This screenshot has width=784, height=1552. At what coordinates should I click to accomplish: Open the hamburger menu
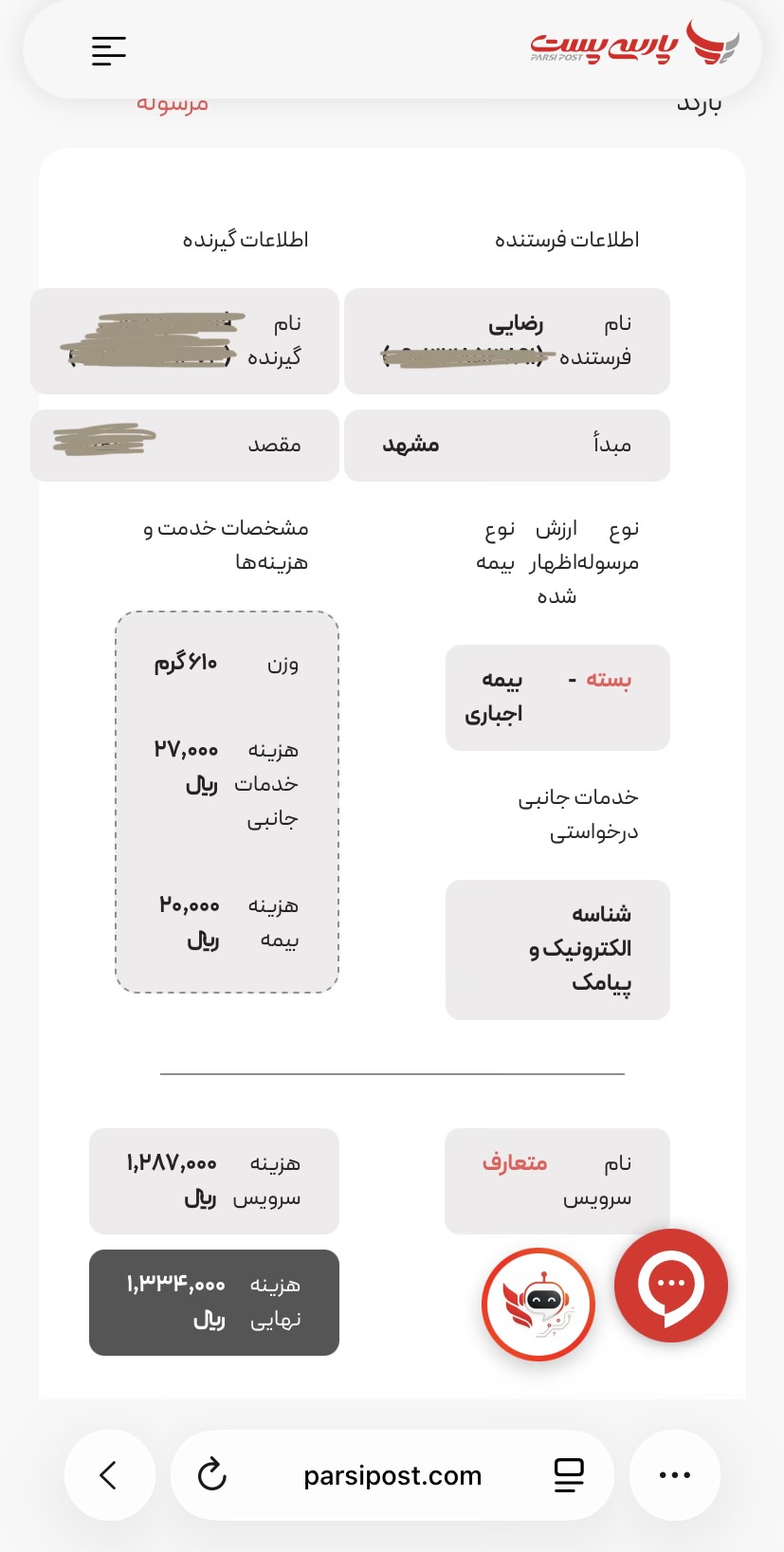coord(109,51)
